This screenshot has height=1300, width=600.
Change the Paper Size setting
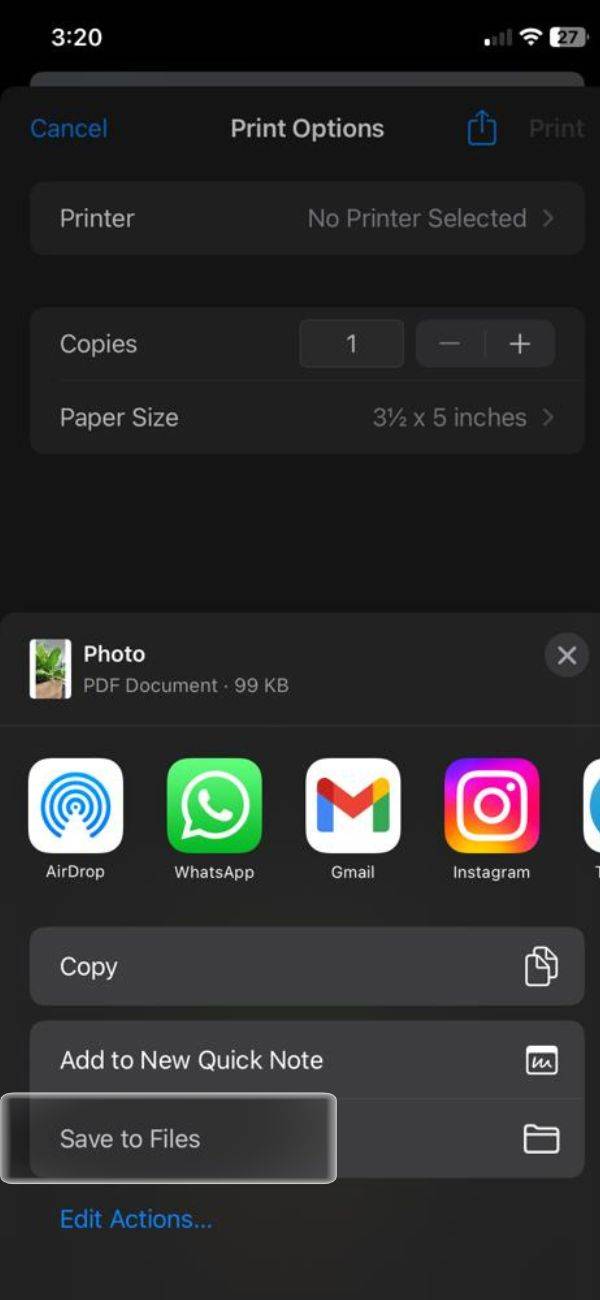pos(306,417)
